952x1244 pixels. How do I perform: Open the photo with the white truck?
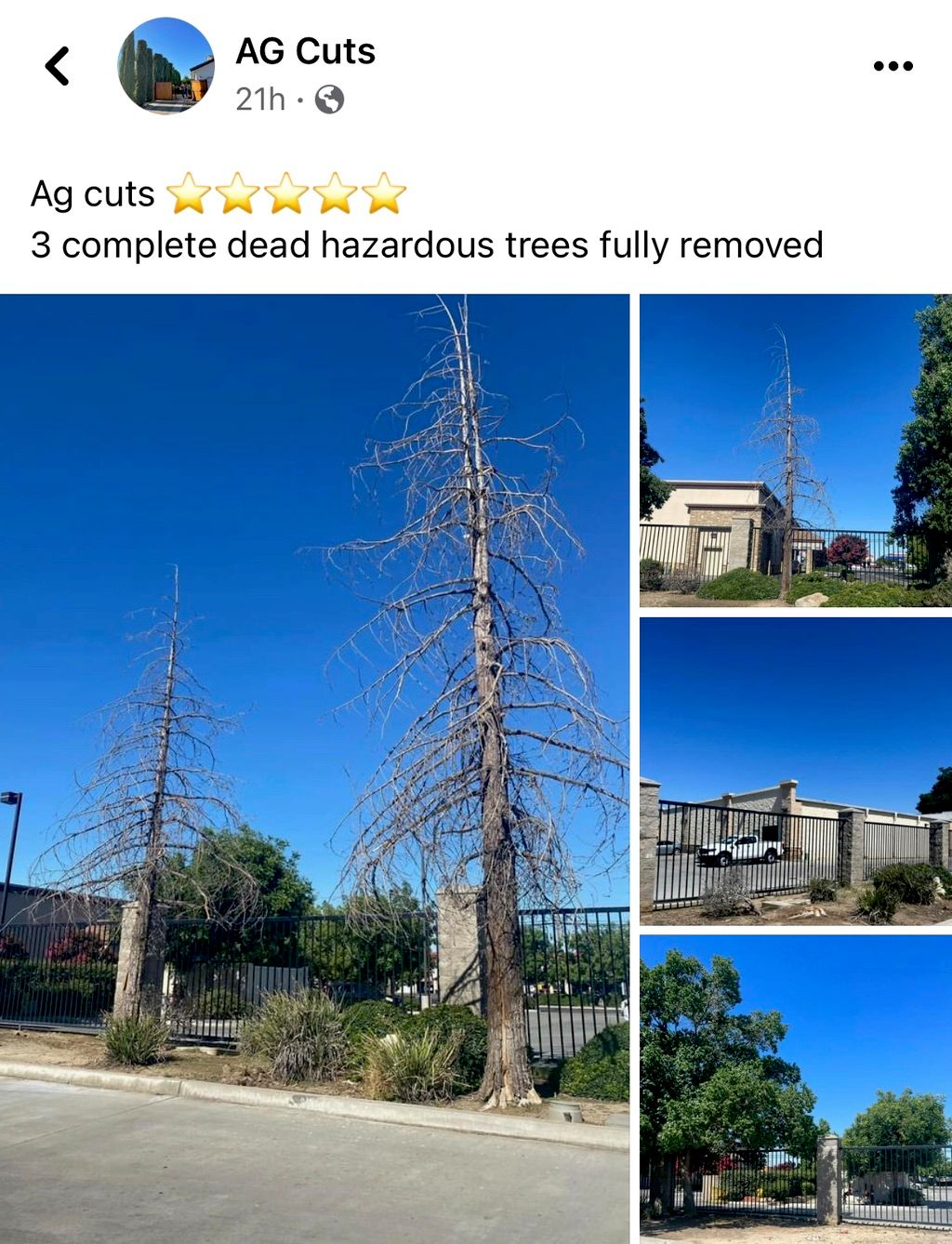(795, 771)
